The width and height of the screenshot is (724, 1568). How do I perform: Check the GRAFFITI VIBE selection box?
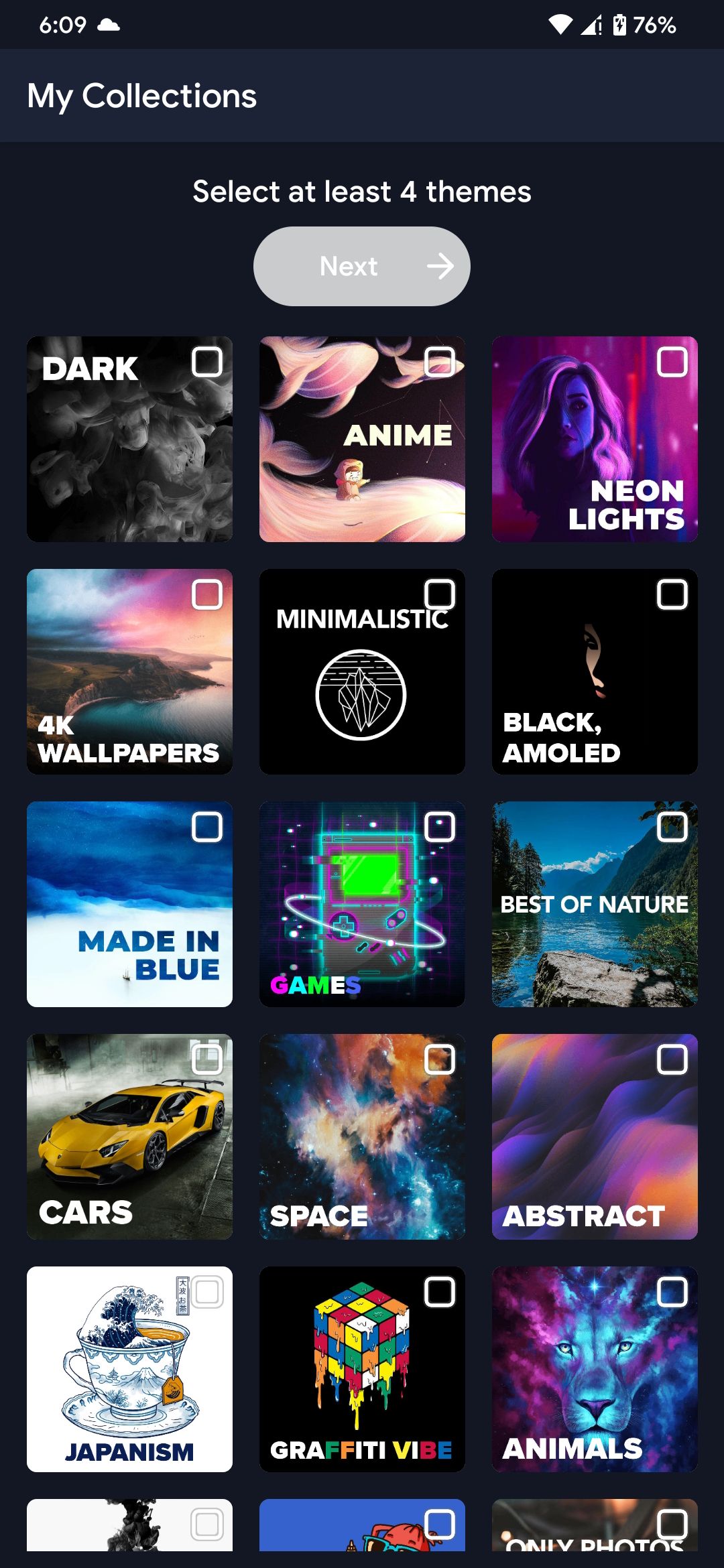[x=440, y=1292]
